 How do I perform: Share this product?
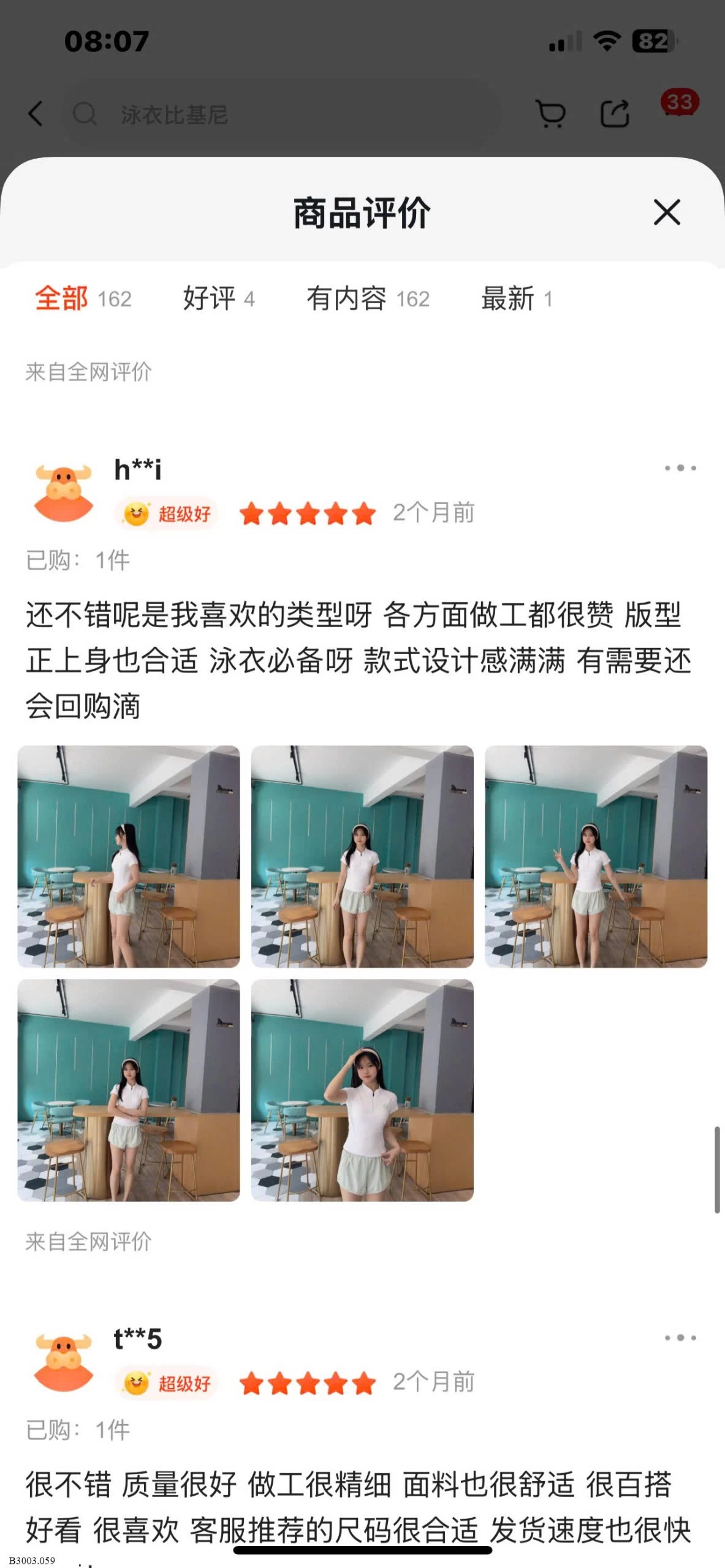[615, 114]
